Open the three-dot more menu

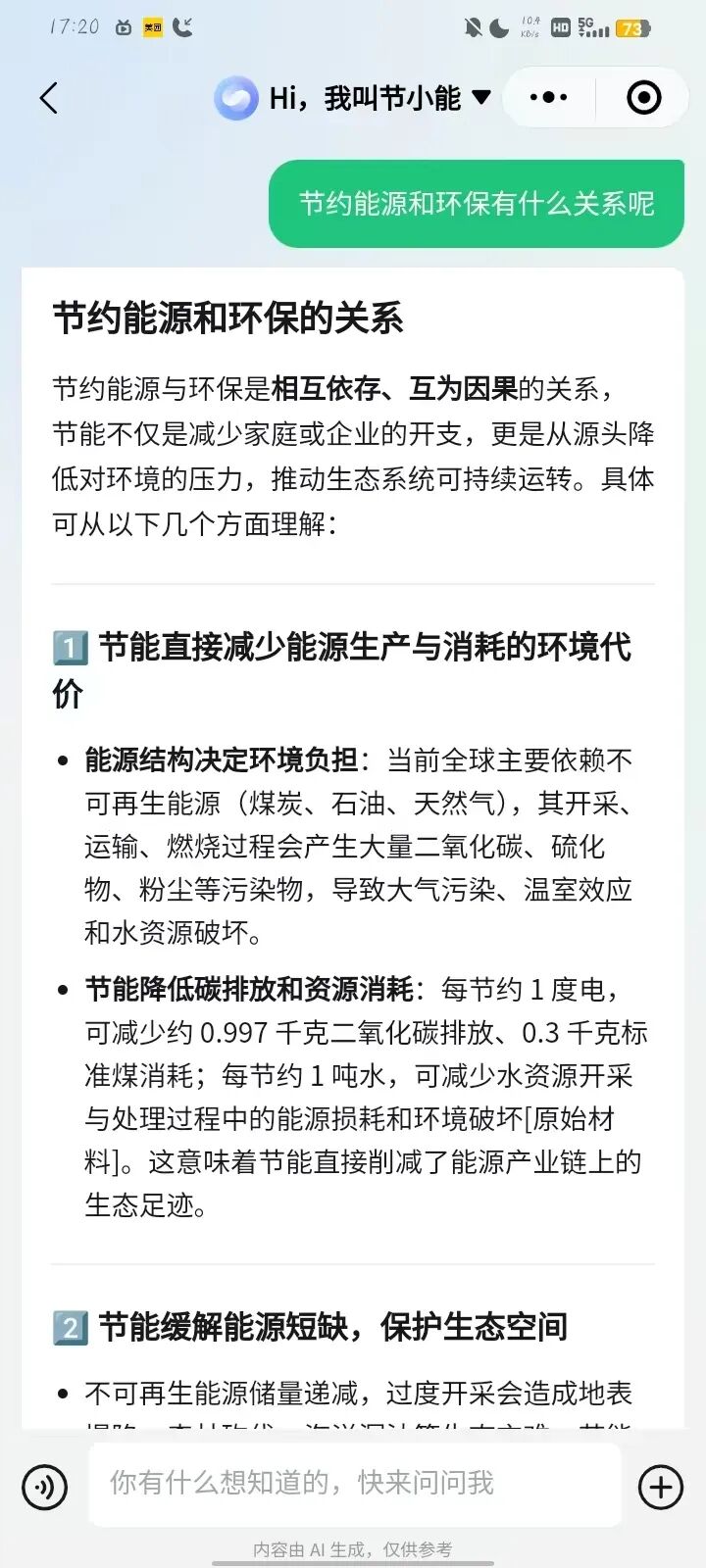pos(548,97)
